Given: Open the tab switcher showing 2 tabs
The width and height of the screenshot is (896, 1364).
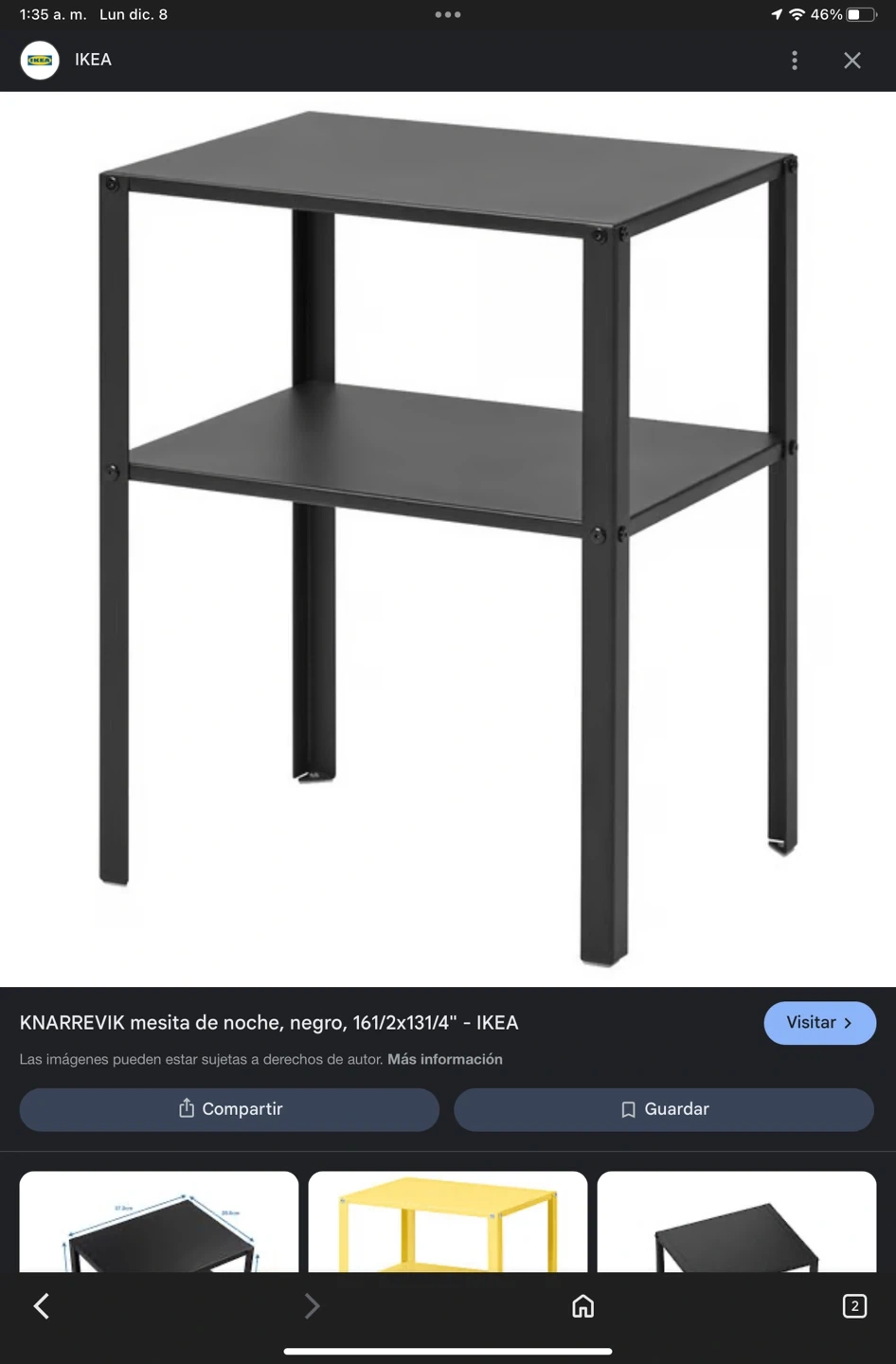Looking at the screenshot, I should (854, 1306).
